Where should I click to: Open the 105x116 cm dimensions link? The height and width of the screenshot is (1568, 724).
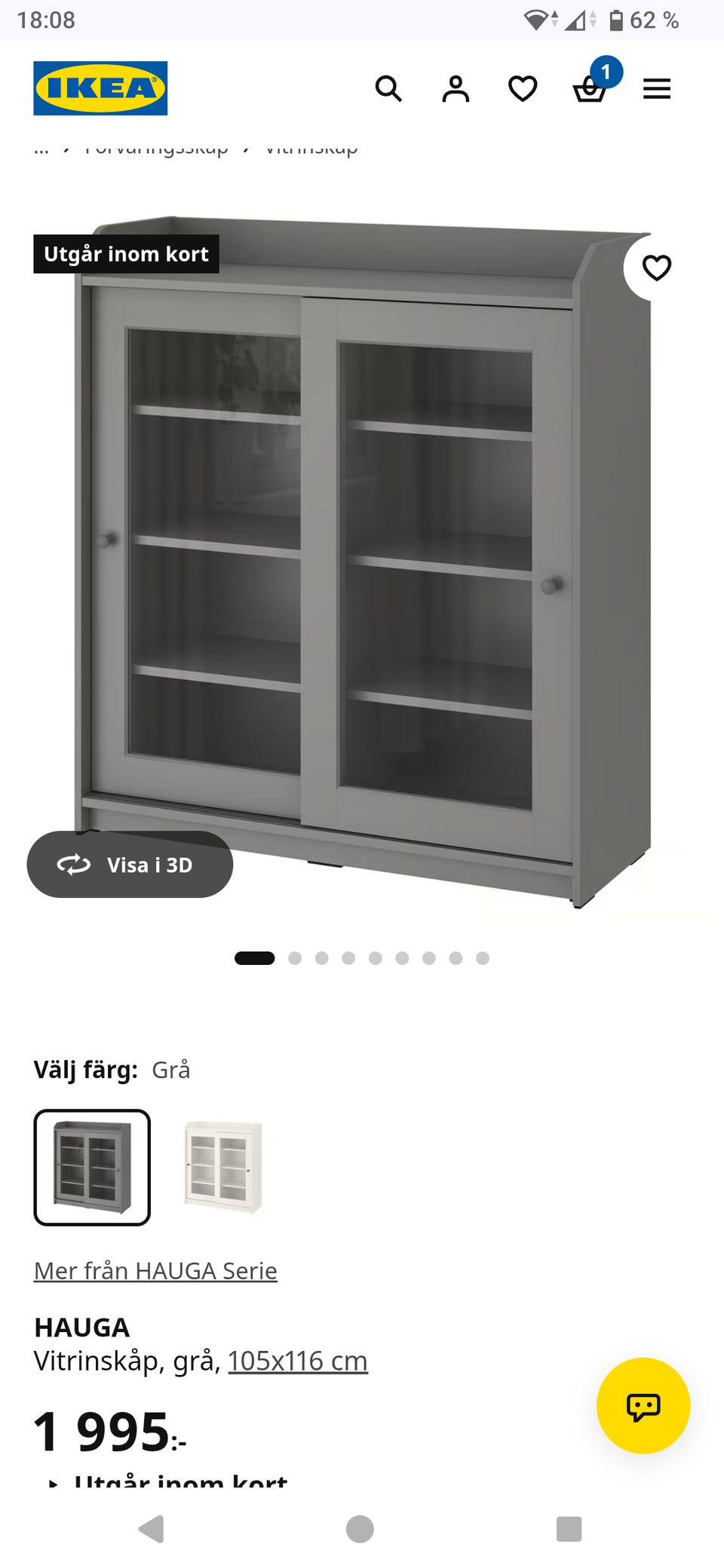pos(298,1361)
